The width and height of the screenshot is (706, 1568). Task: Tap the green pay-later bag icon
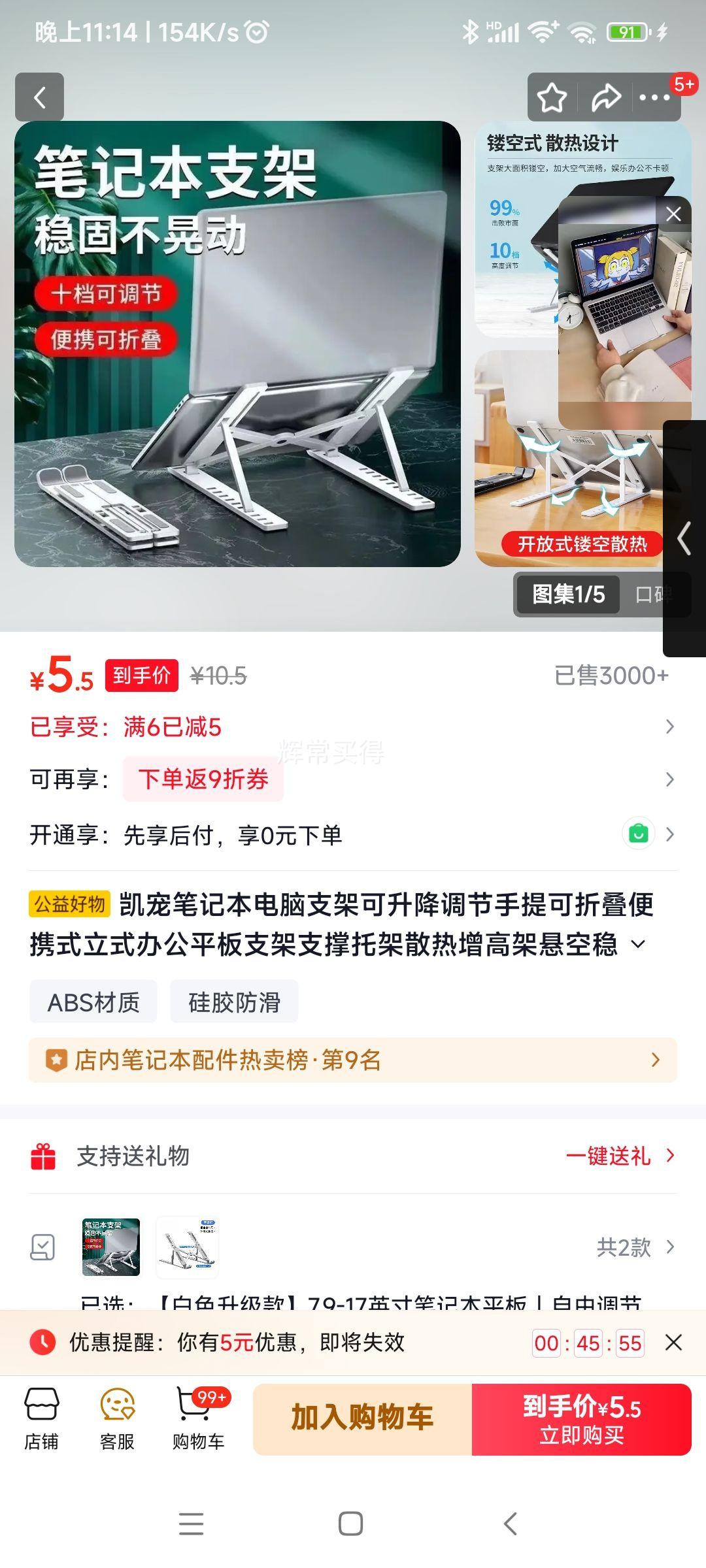coord(637,834)
